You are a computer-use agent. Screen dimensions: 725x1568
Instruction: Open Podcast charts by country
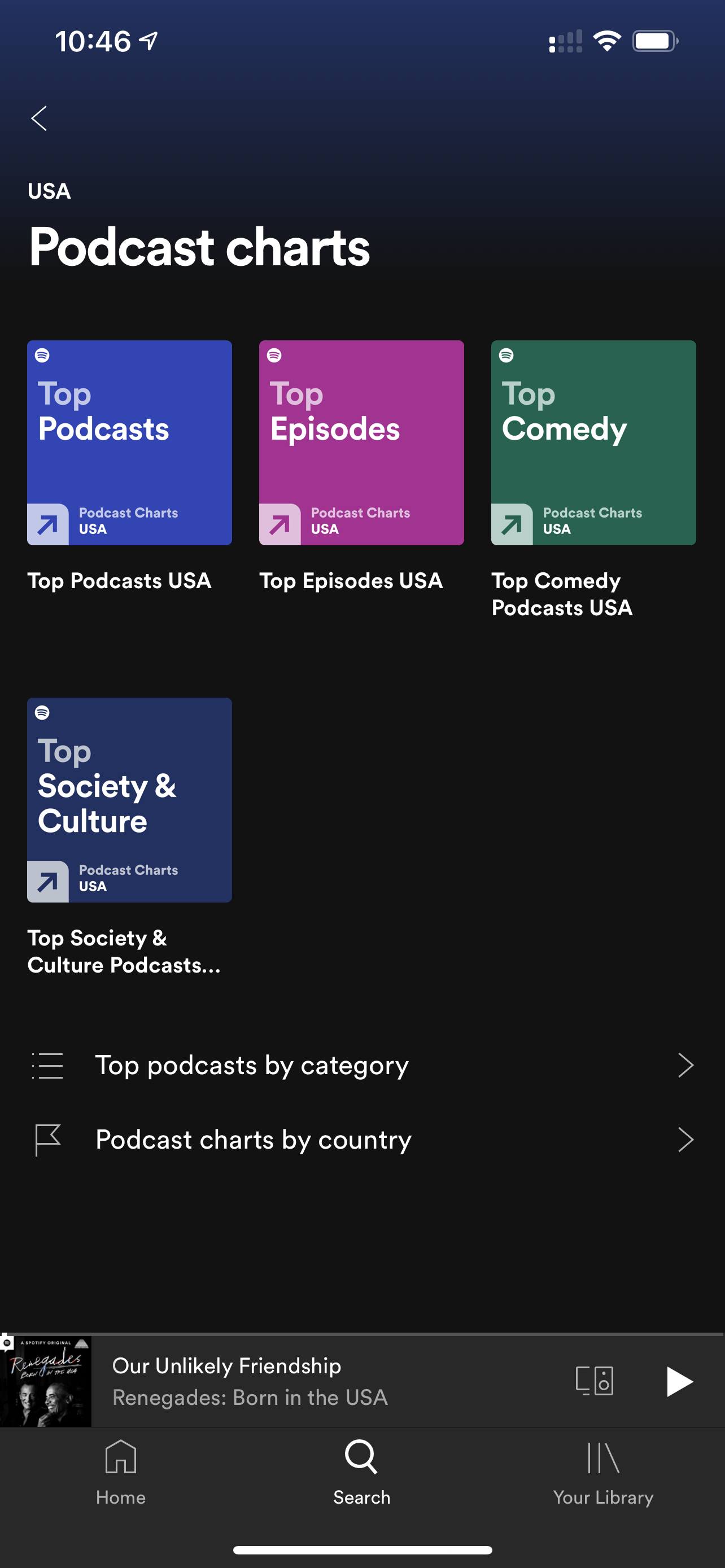[362, 1140]
